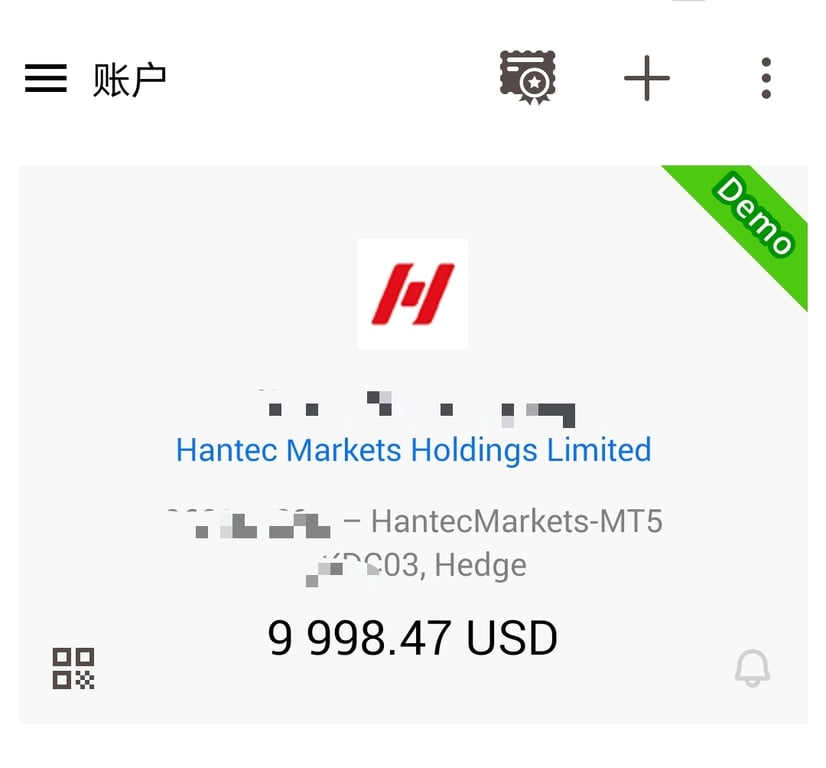
Task: Open the three-dot overflow menu
Action: [x=765, y=78]
